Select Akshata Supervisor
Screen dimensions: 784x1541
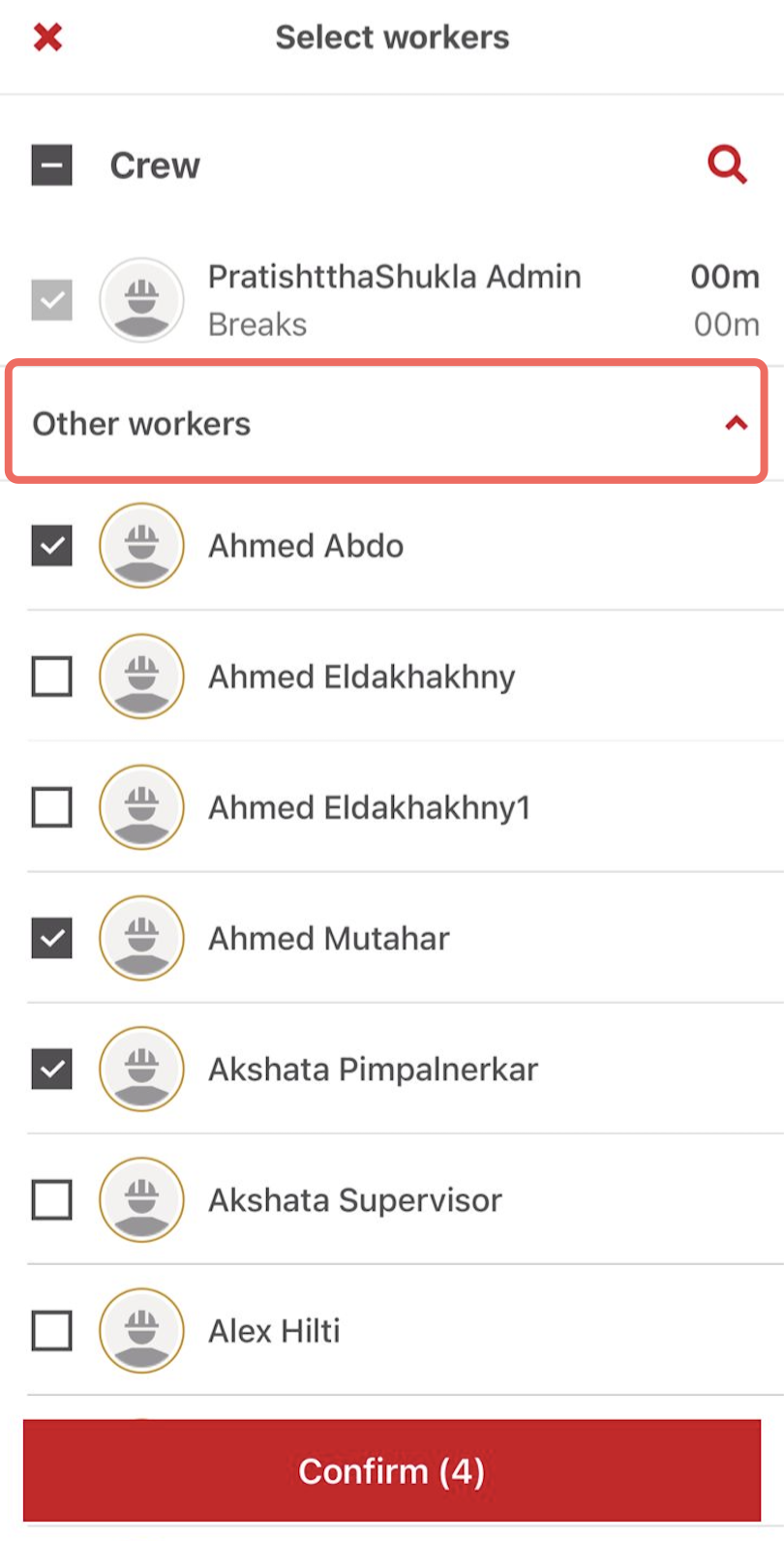click(52, 1200)
